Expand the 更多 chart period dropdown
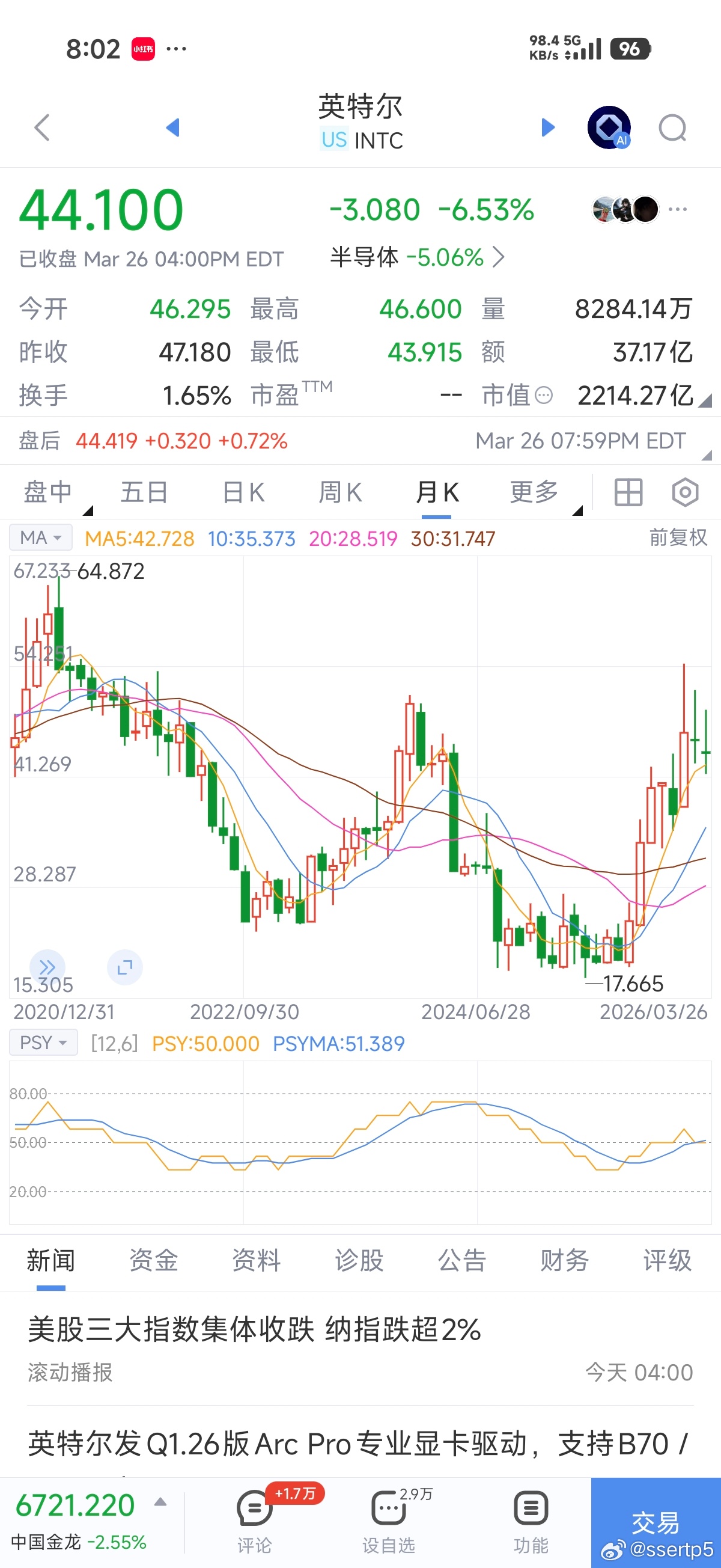Viewport: 721px width, 1568px height. pos(534,492)
